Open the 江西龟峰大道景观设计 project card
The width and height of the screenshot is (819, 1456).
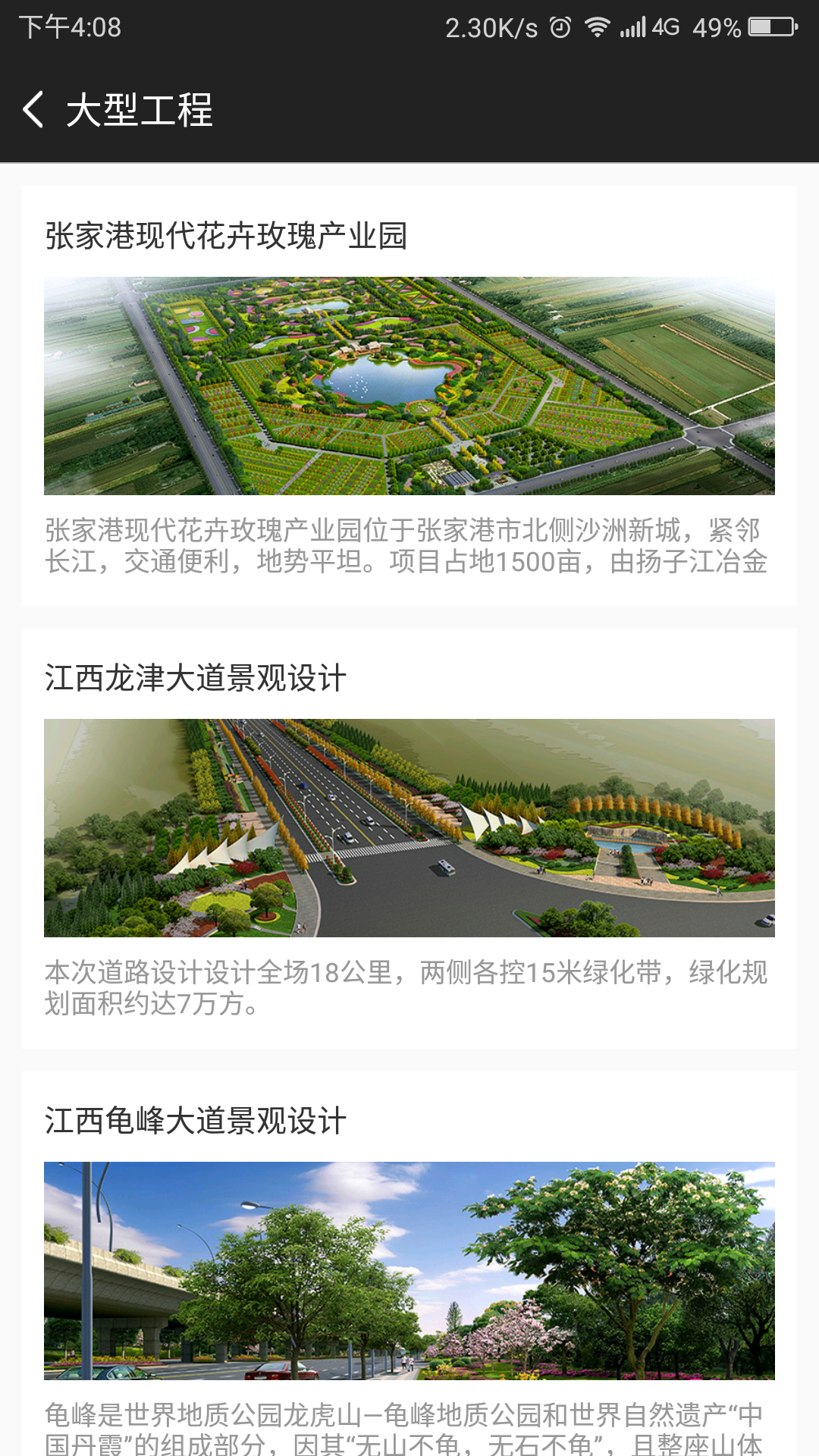point(409,1263)
